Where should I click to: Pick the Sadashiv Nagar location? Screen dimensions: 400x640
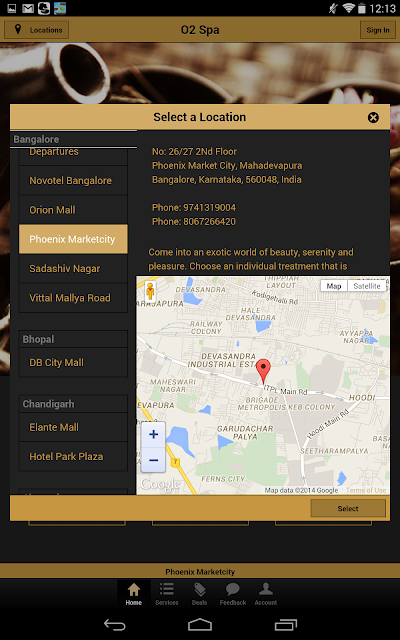click(x=73, y=269)
